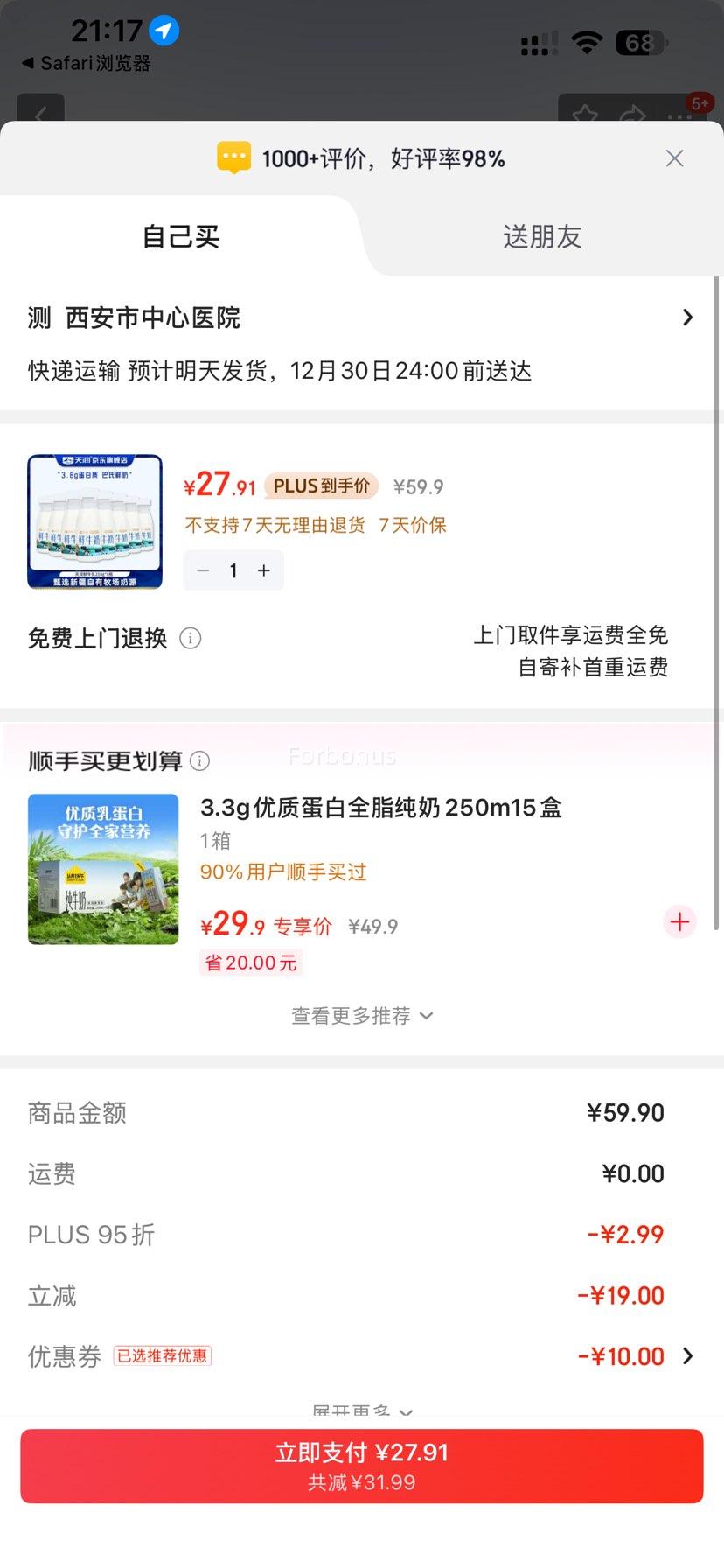Switch to the 送朋友 tab
This screenshot has width=724, height=1568.
click(x=542, y=235)
